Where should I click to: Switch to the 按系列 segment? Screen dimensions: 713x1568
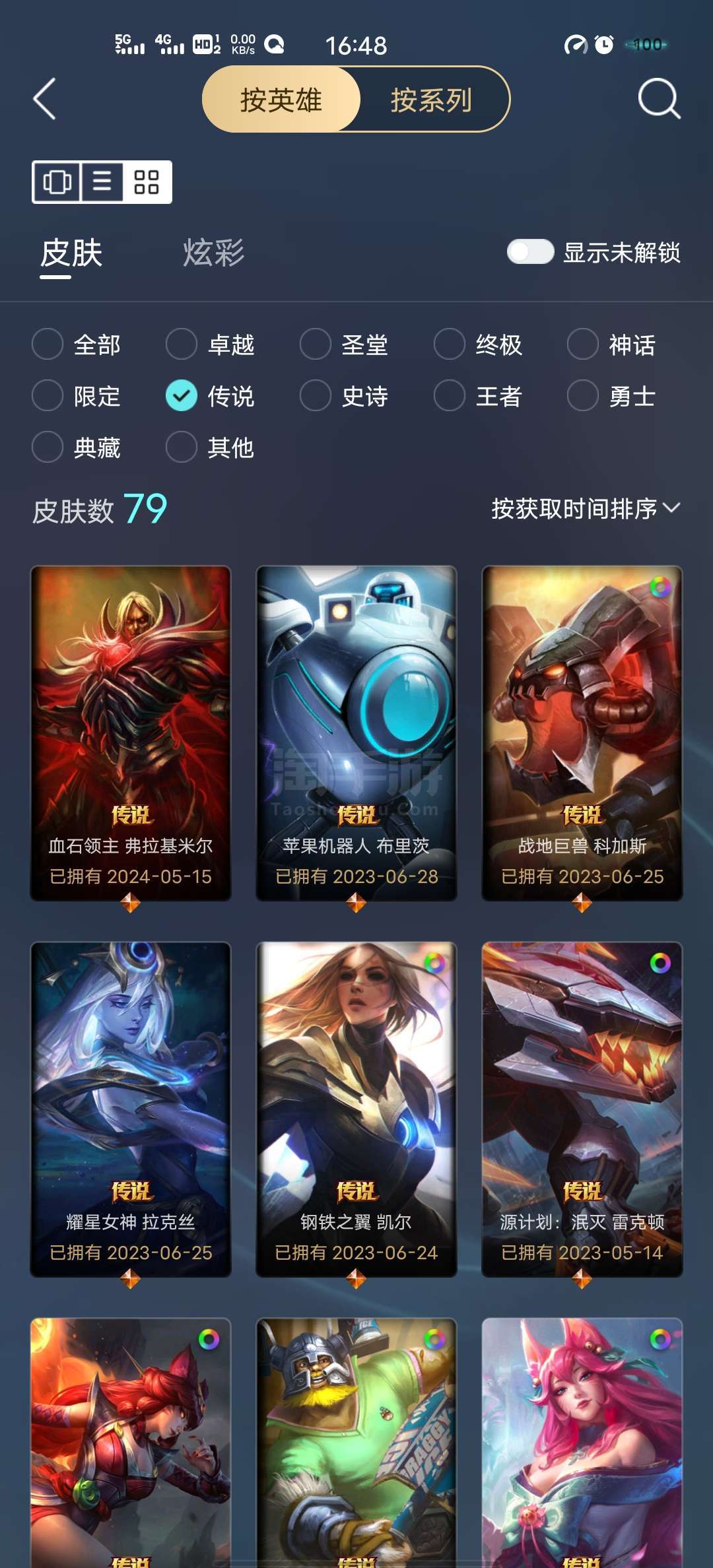click(x=432, y=100)
